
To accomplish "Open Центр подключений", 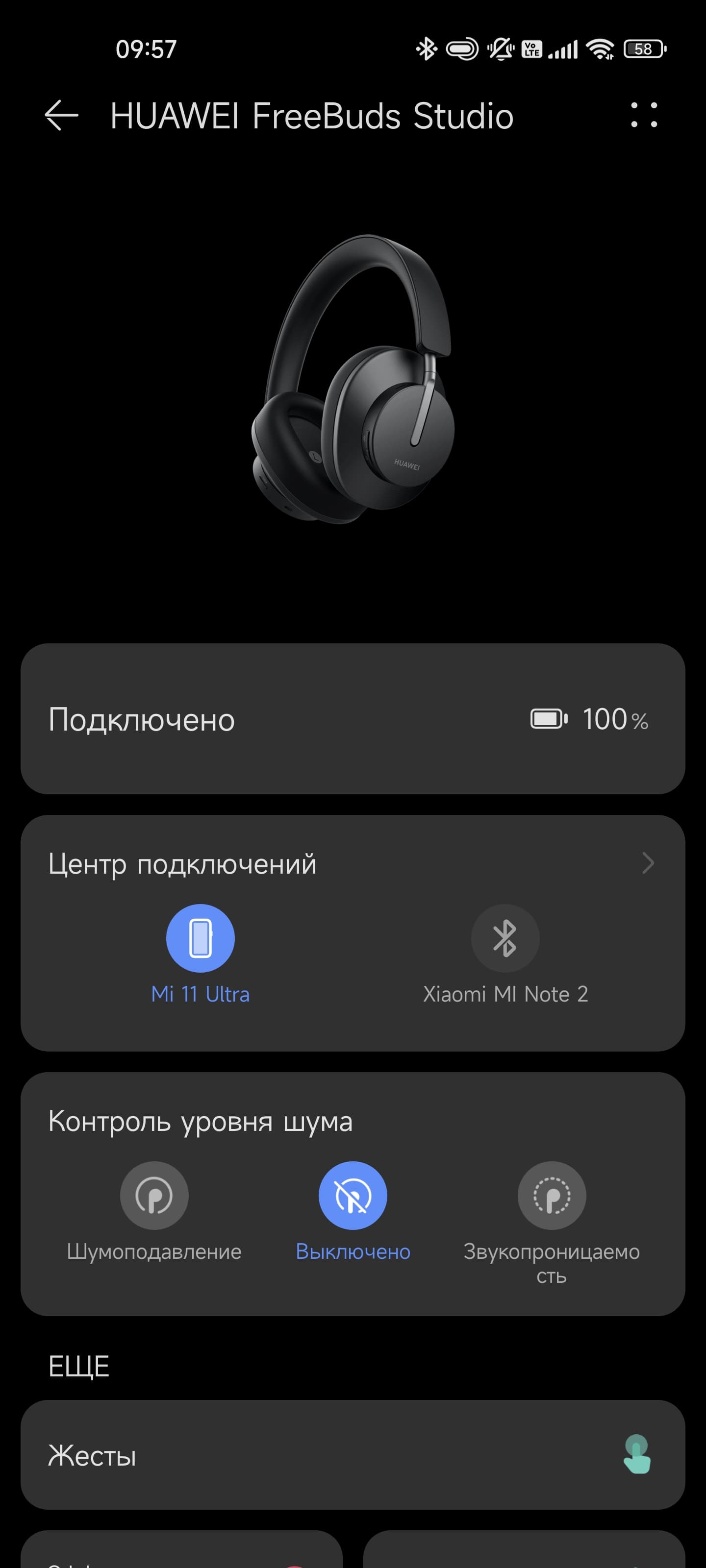I will (352, 863).
